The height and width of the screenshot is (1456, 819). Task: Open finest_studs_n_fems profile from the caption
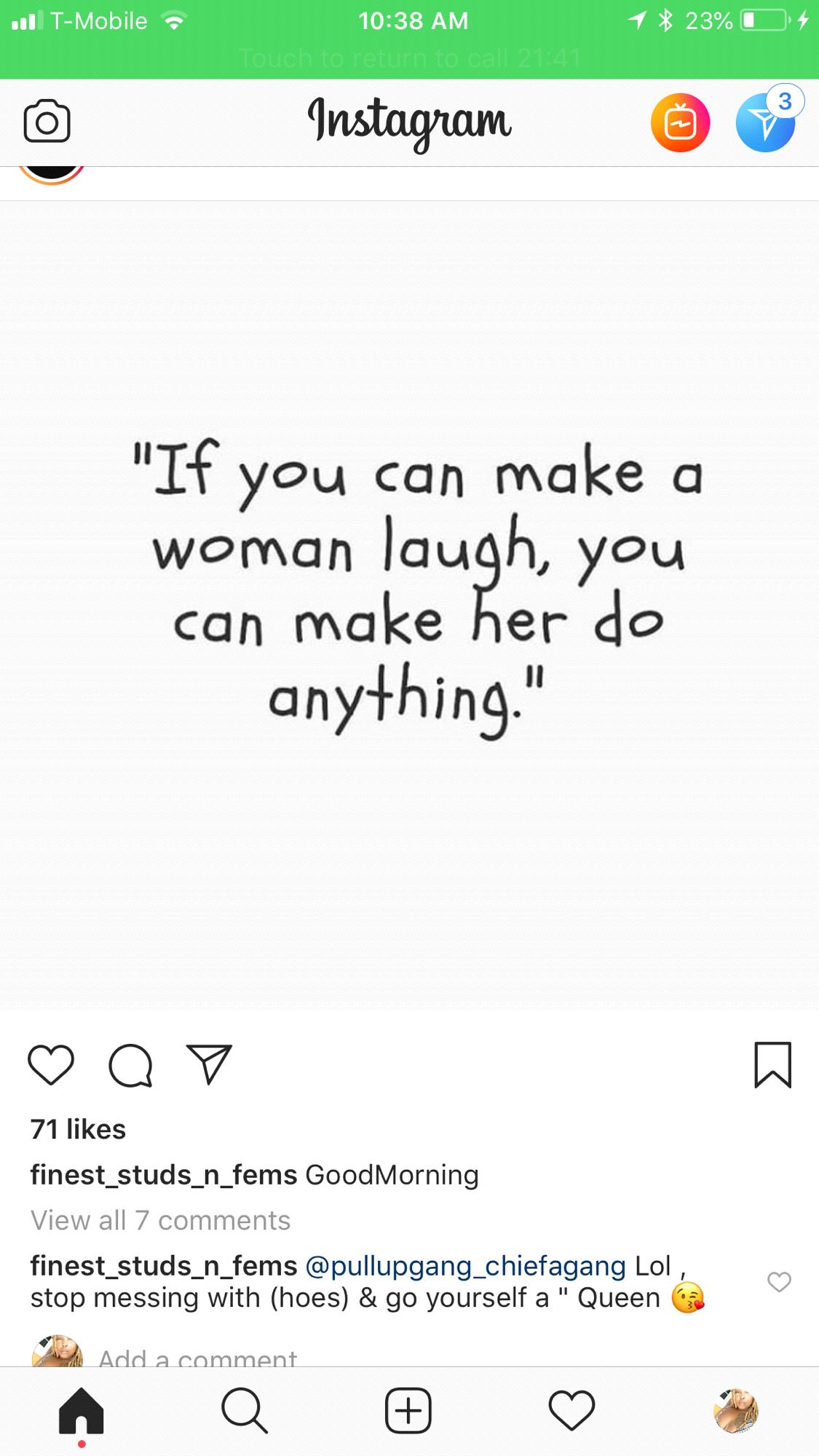tap(163, 1174)
